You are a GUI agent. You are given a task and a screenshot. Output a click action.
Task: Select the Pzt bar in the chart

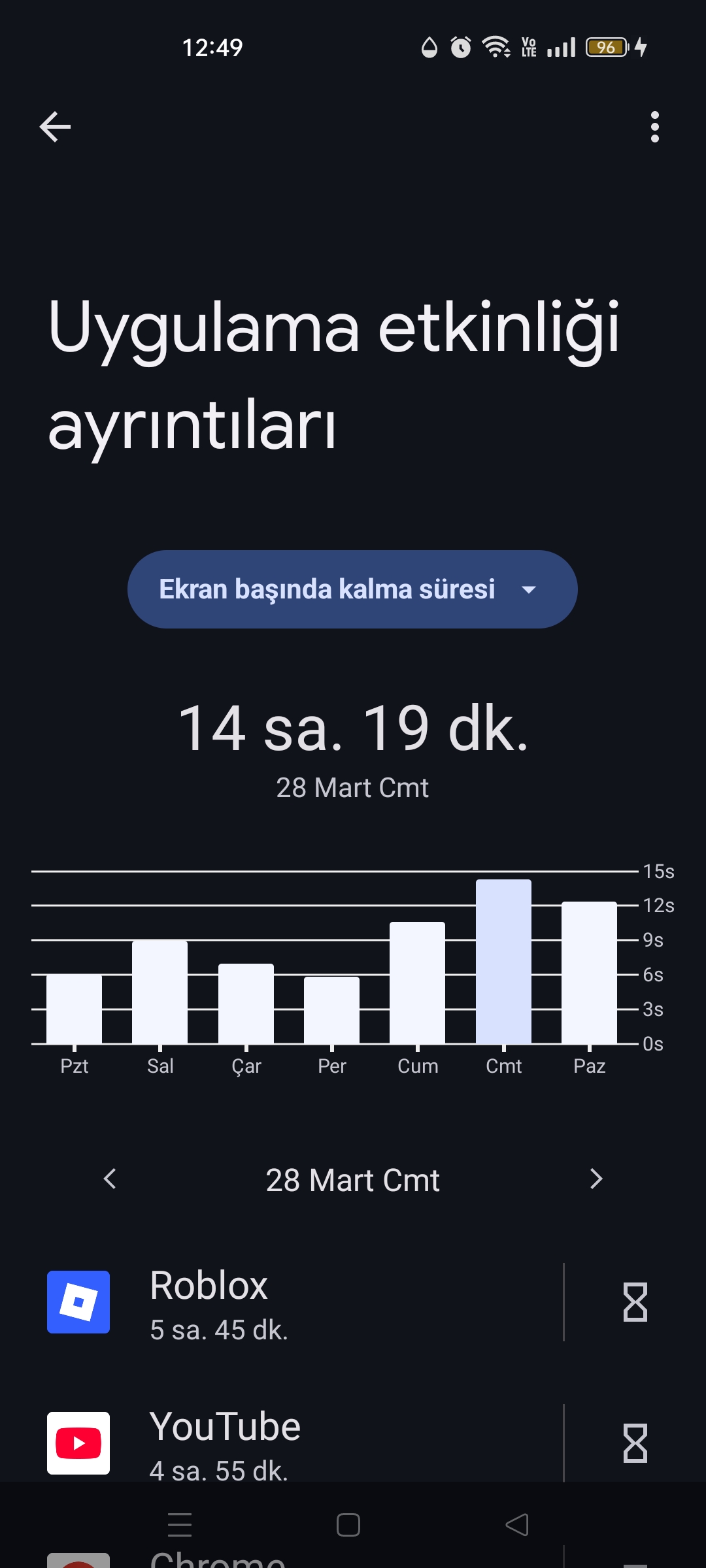point(74,1009)
